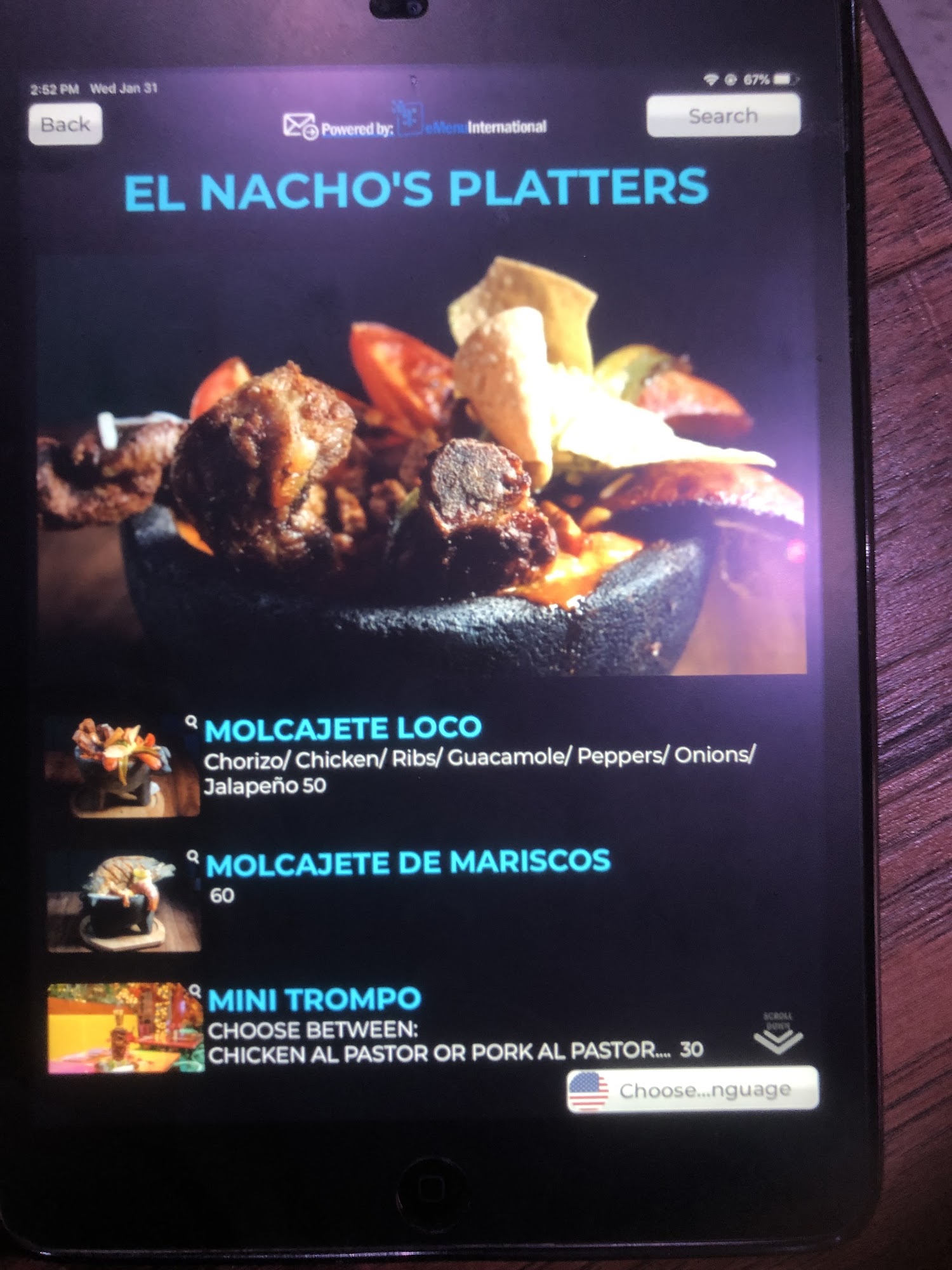Screen dimensions: 952x1270
Task: Open the Molcajete de Mariscos item
Action: click(x=408, y=863)
